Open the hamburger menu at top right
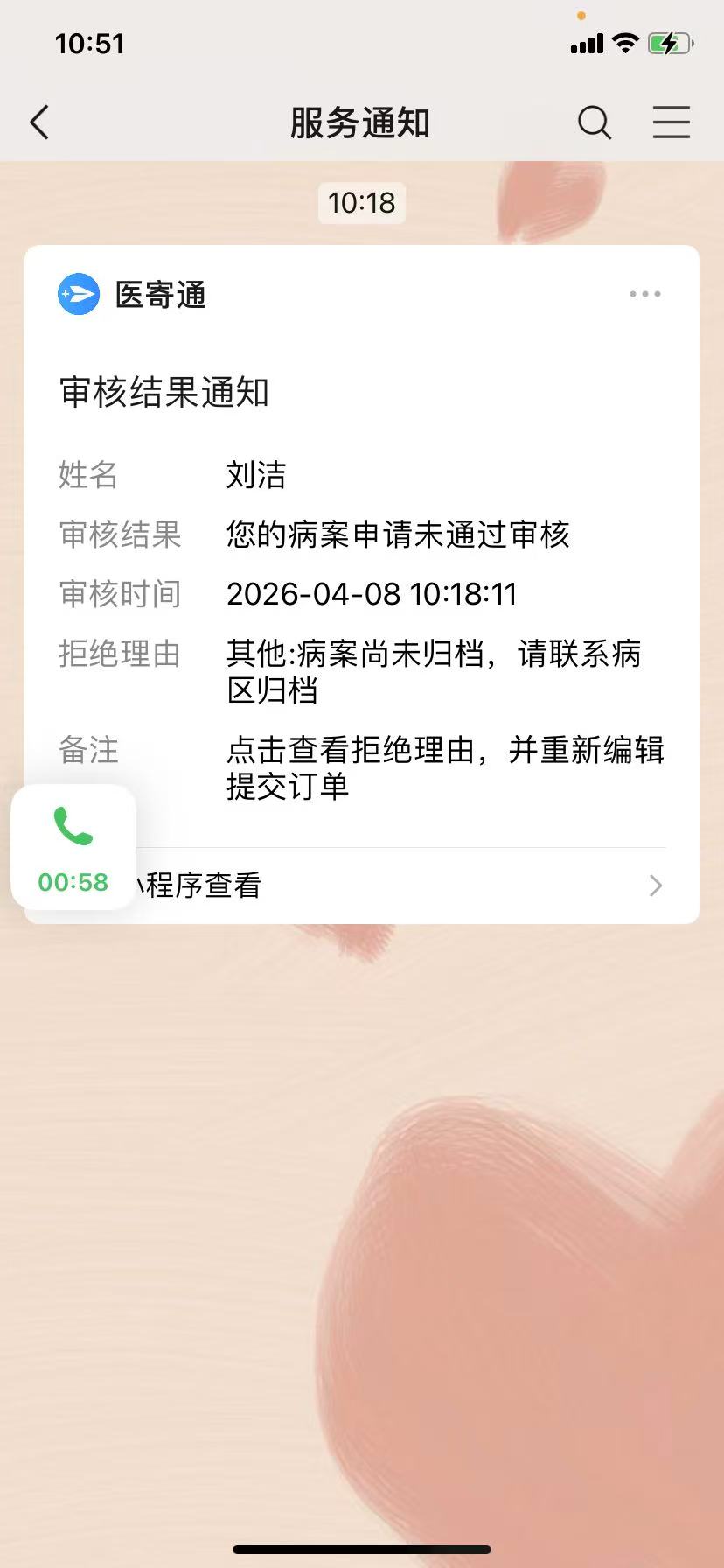Image resolution: width=724 pixels, height=1568 pixels. pos(671,122)
